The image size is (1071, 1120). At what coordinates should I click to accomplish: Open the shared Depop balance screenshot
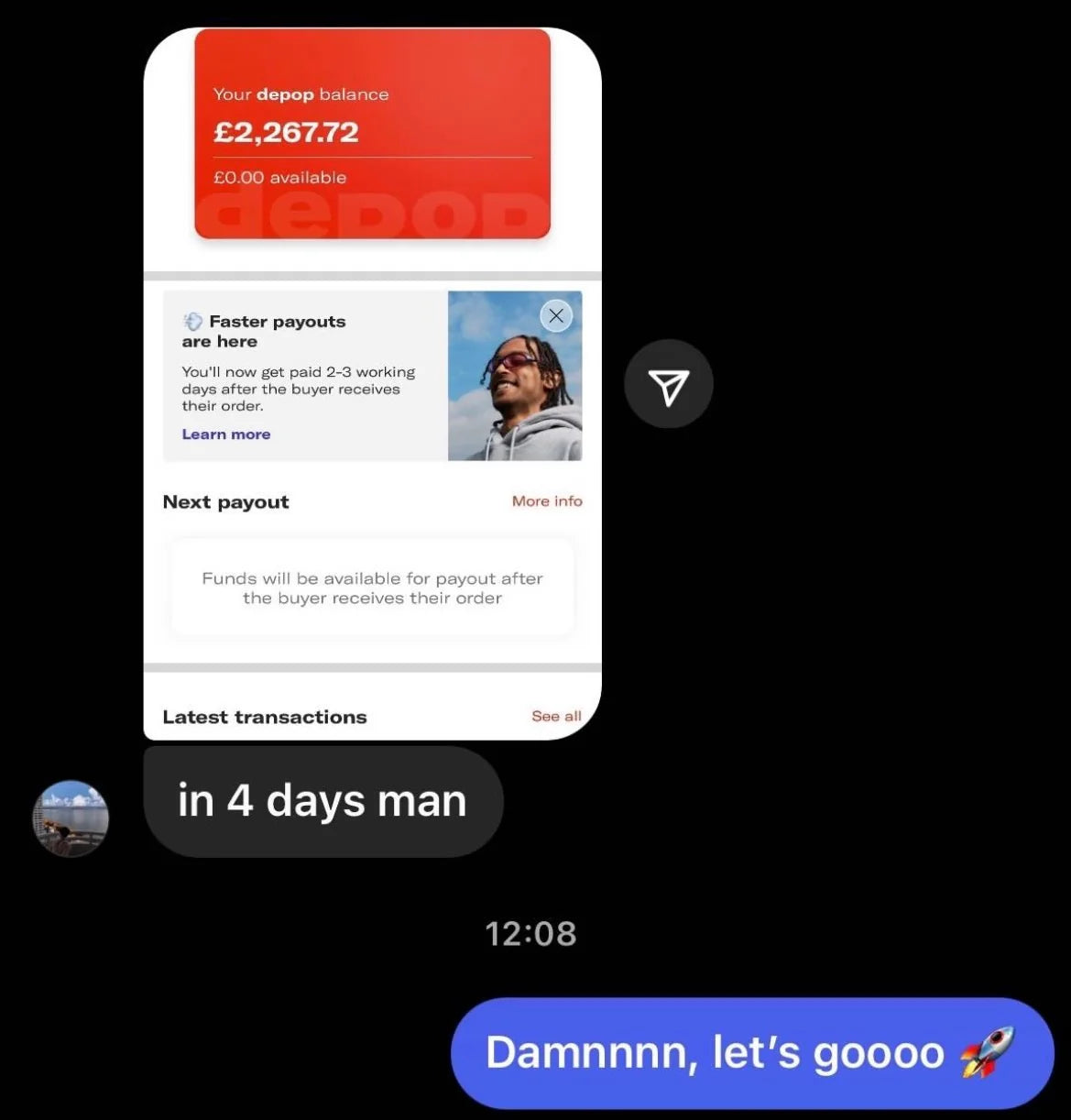[372, 385]
